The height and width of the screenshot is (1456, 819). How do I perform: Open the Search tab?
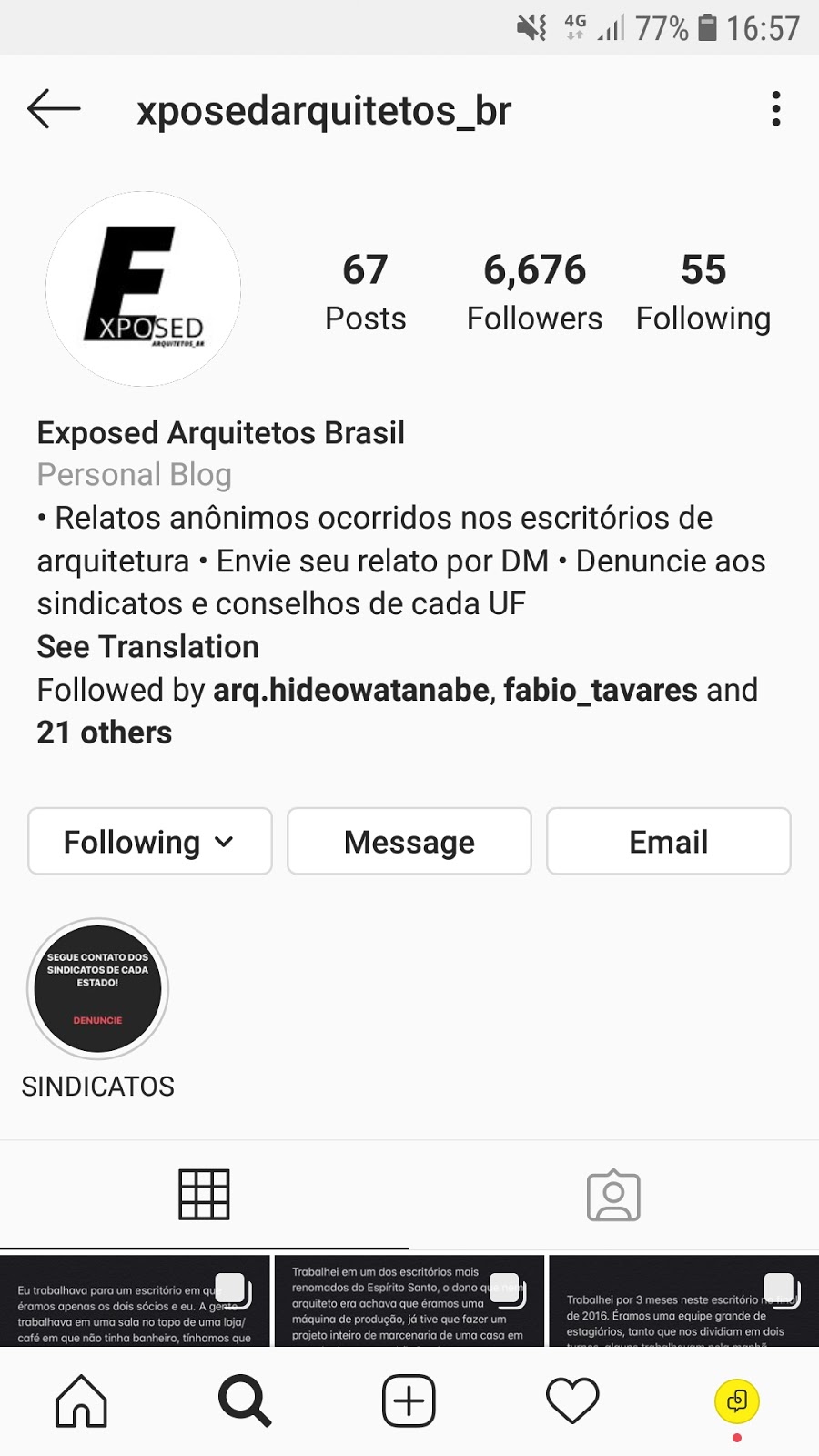(x=245, y=1400)
